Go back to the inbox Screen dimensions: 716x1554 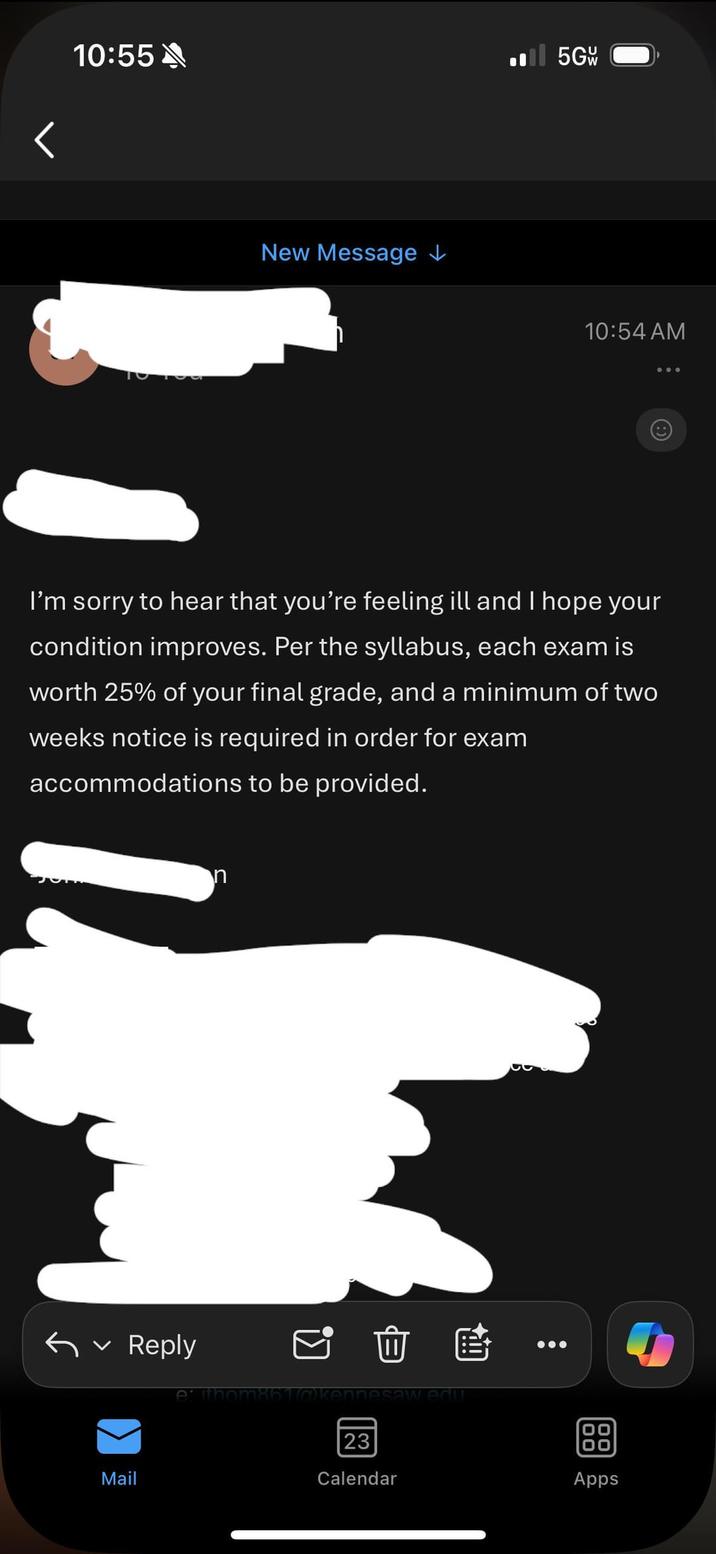[44, 140]
